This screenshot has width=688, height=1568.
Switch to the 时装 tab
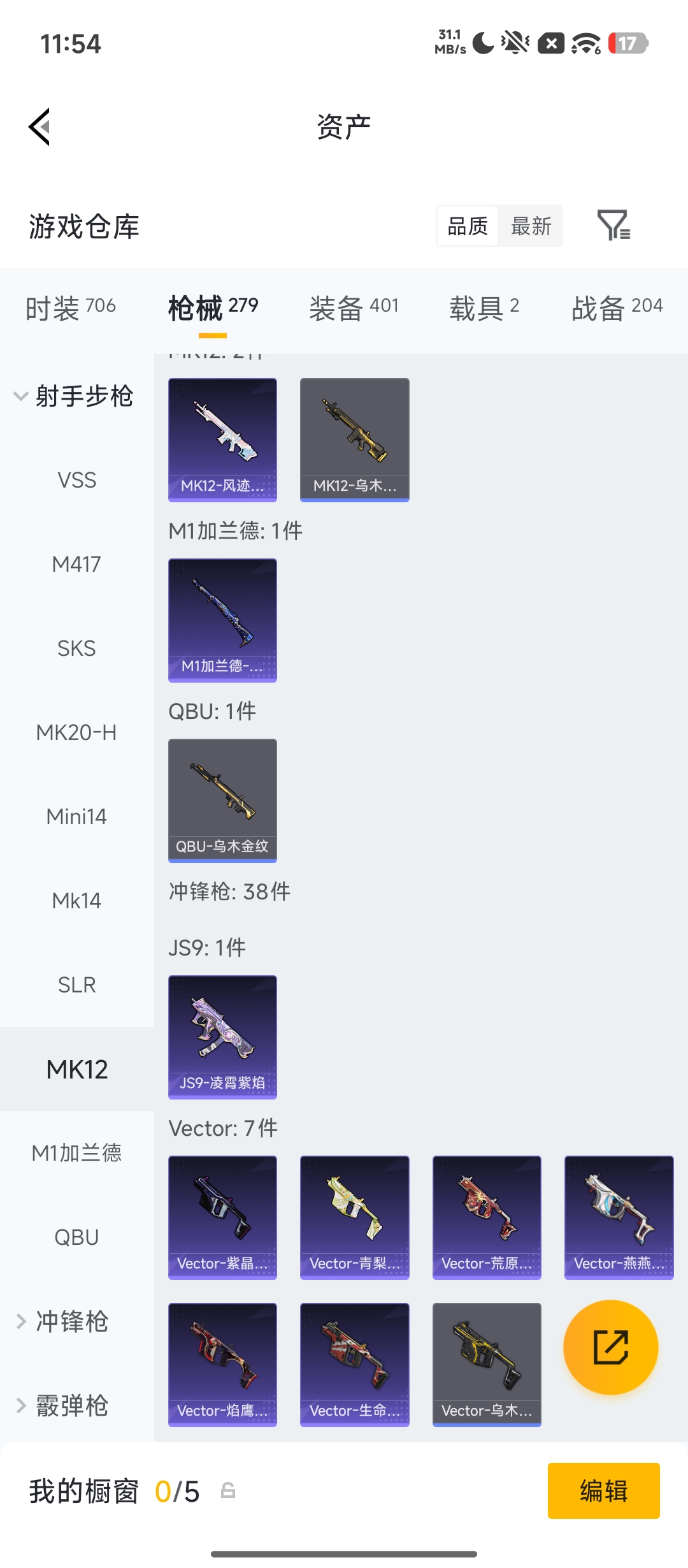[70, 308]
